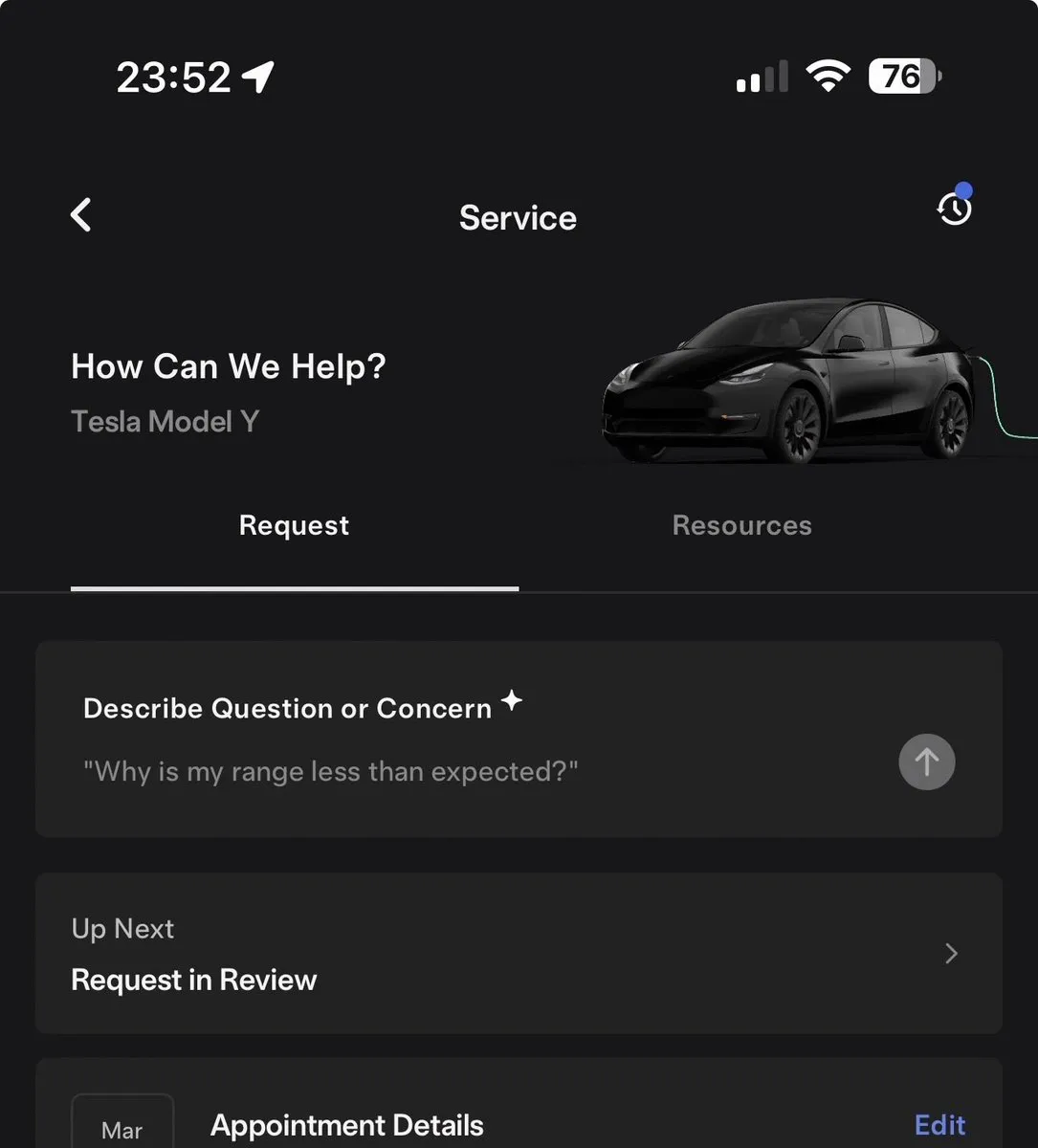Viewport: 1038px width, 1148px height.
Task: Submit question using the up arrow icon
Action: (x=925, y=762)
